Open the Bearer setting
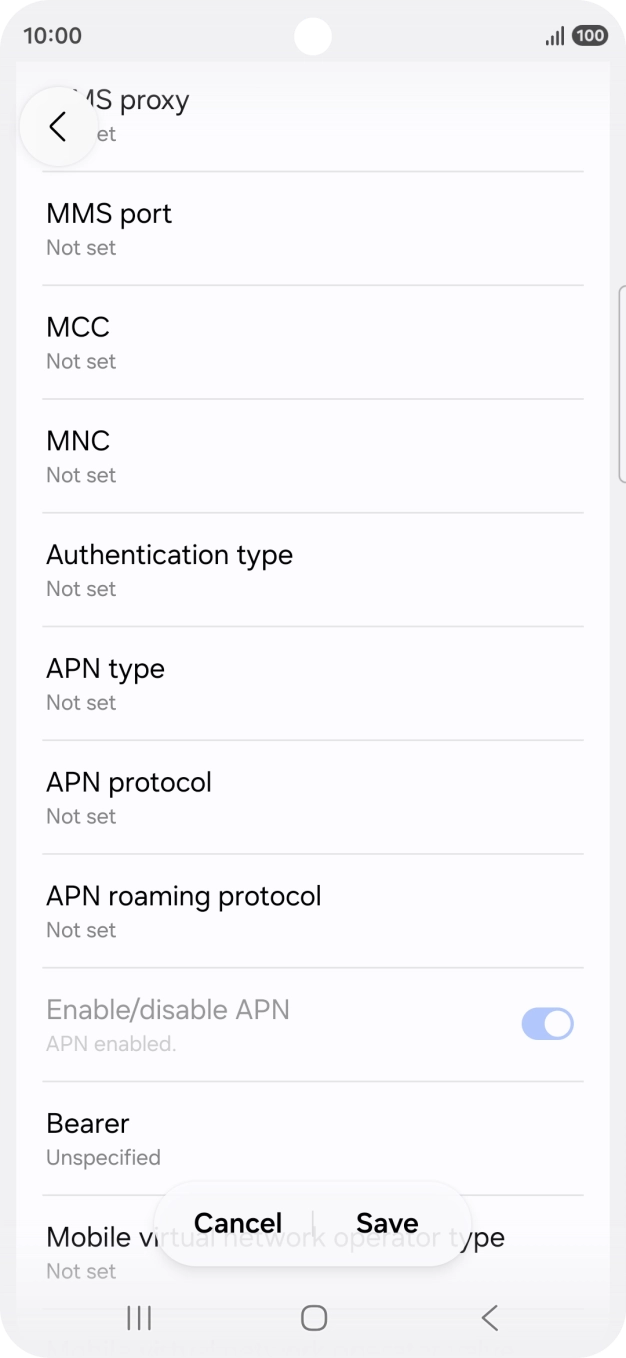 (312, 1139)
